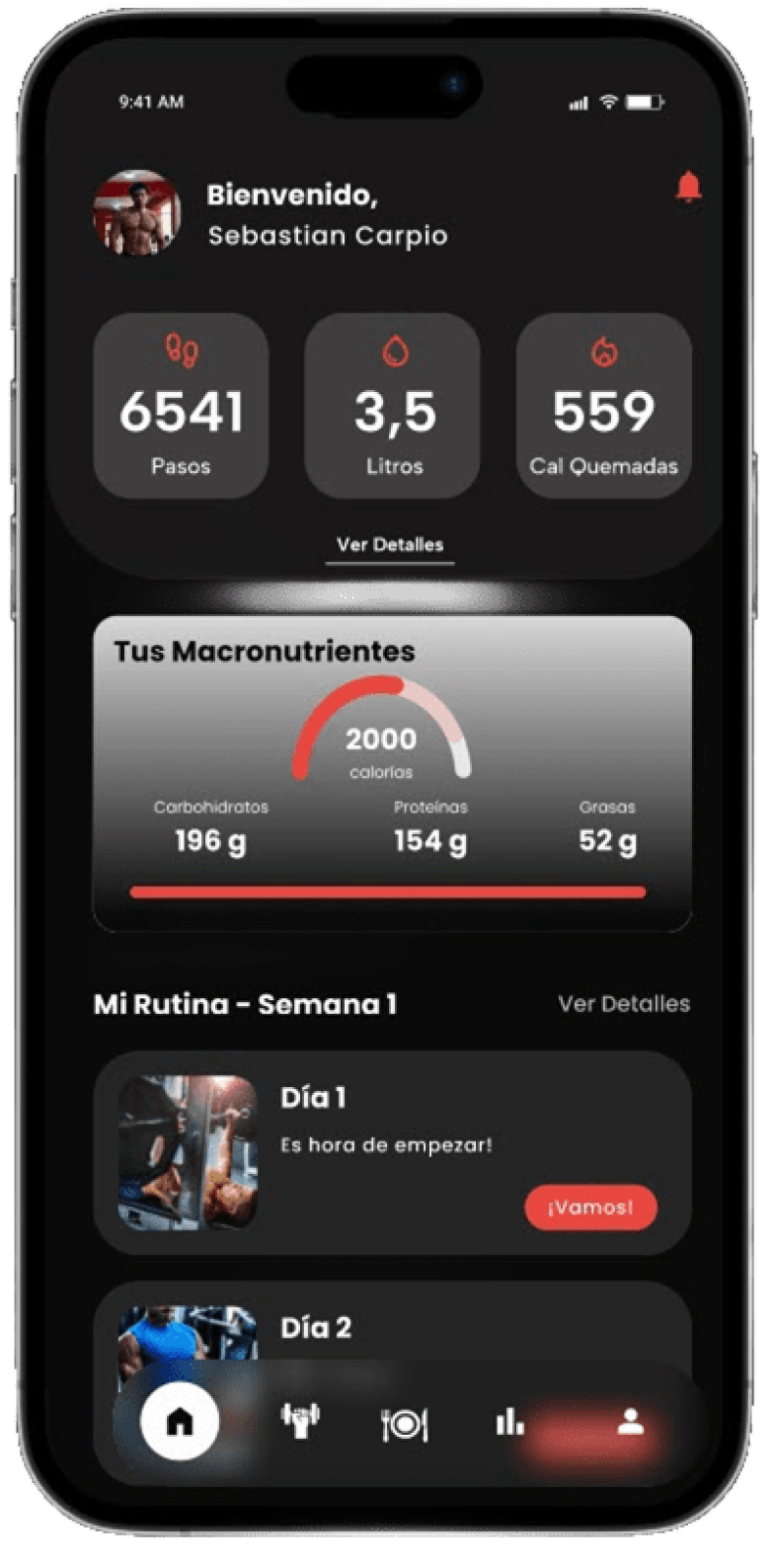The width and height of the screenshot is (774, 1568).
Task: Open the Litros water card
Action: [393, 407]
